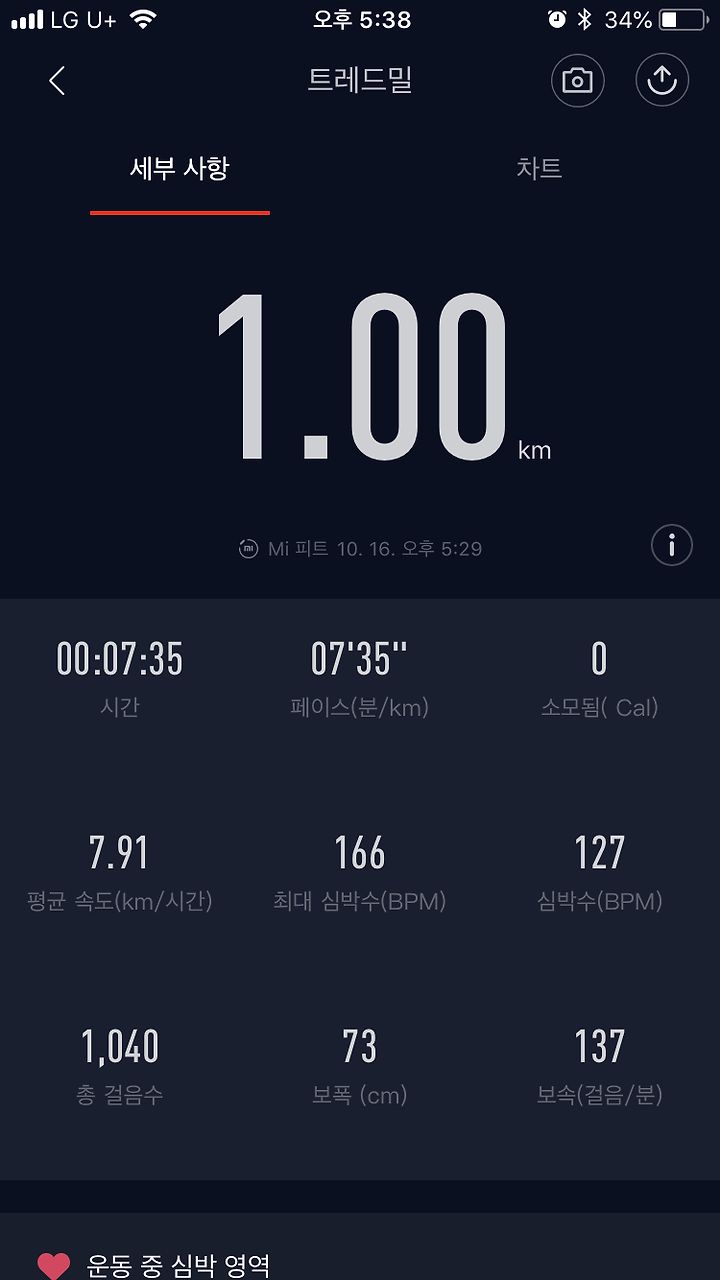Open the info icon beside date

(672, 546)
